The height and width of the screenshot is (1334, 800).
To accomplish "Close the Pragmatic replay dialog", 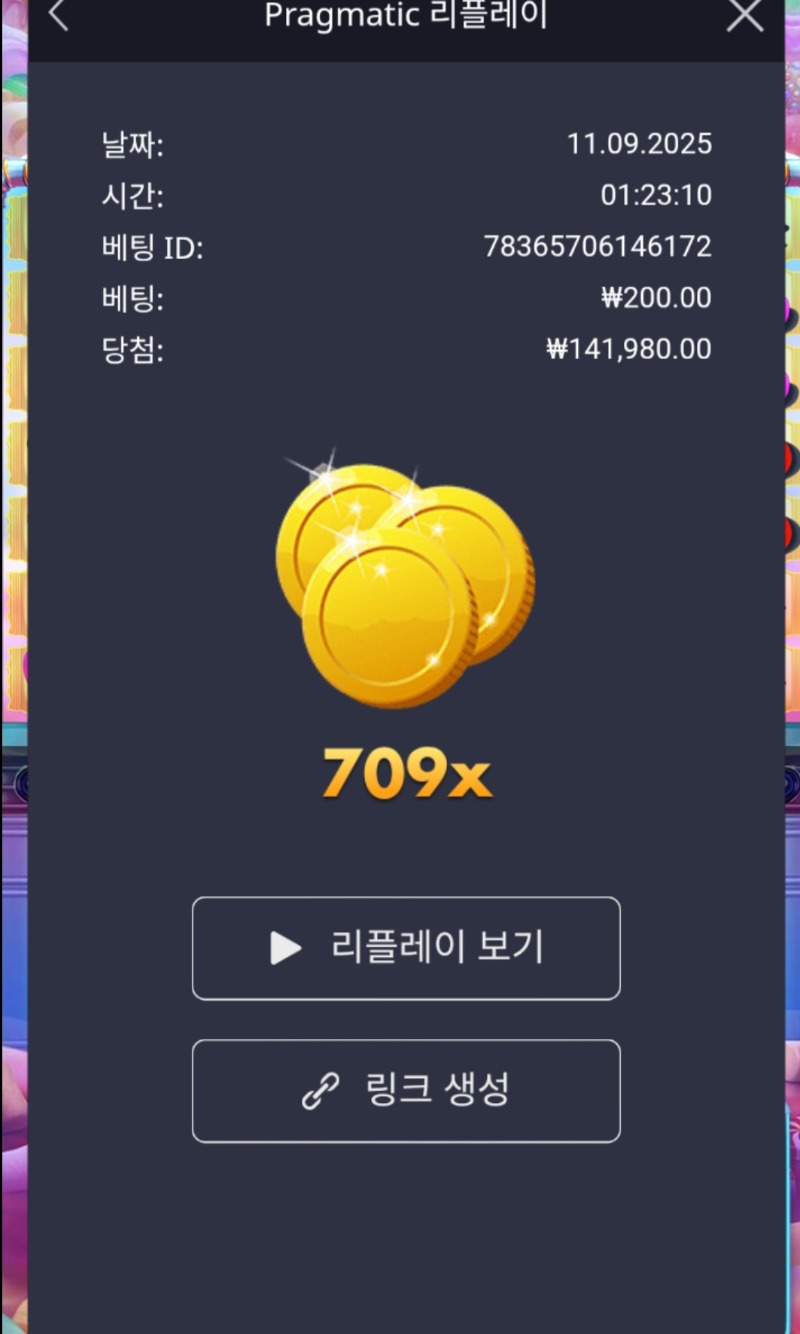I will 744,15.
